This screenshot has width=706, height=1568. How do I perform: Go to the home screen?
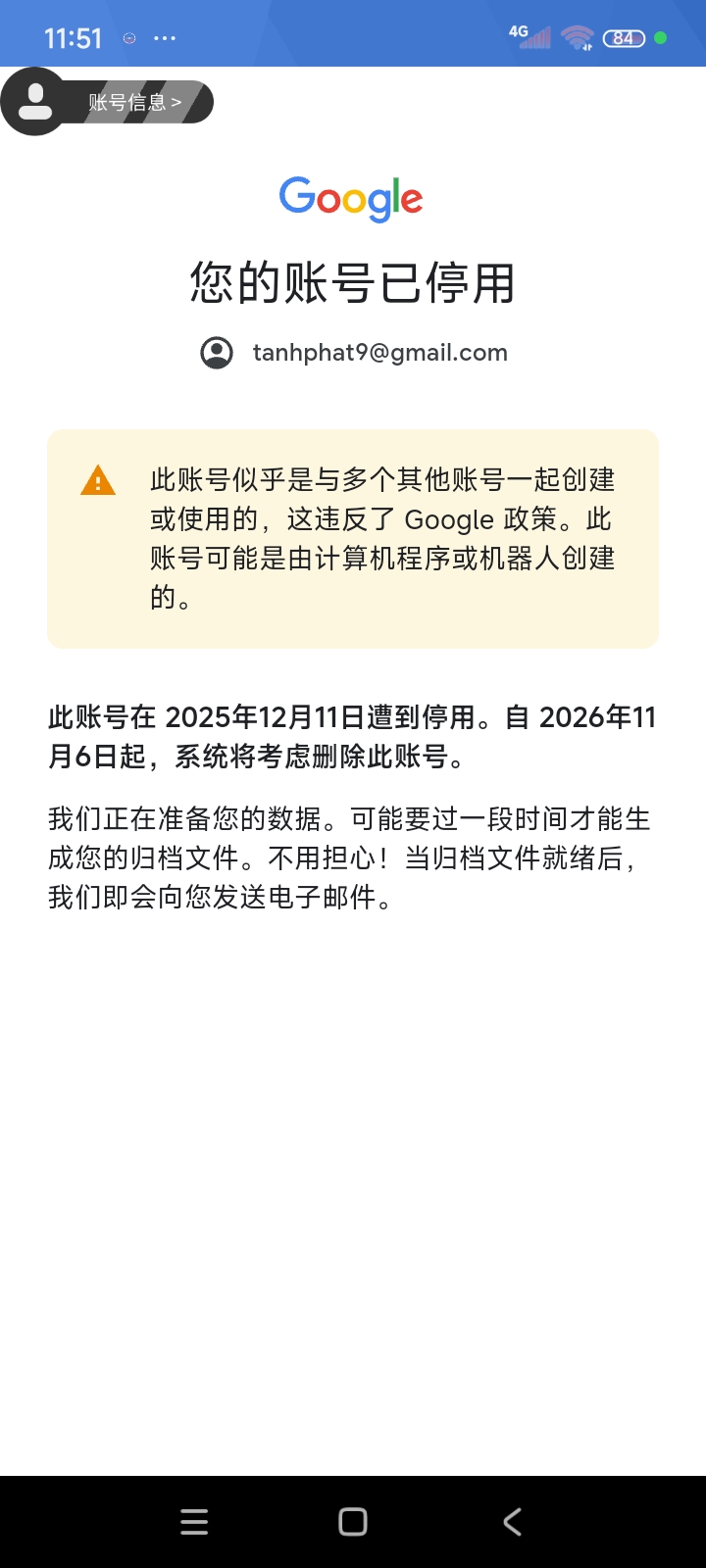pos(353,1521)
